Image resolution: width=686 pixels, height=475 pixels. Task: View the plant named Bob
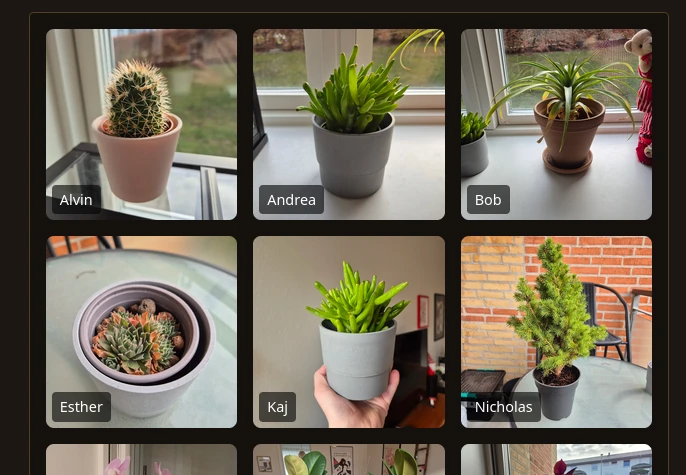556,124
